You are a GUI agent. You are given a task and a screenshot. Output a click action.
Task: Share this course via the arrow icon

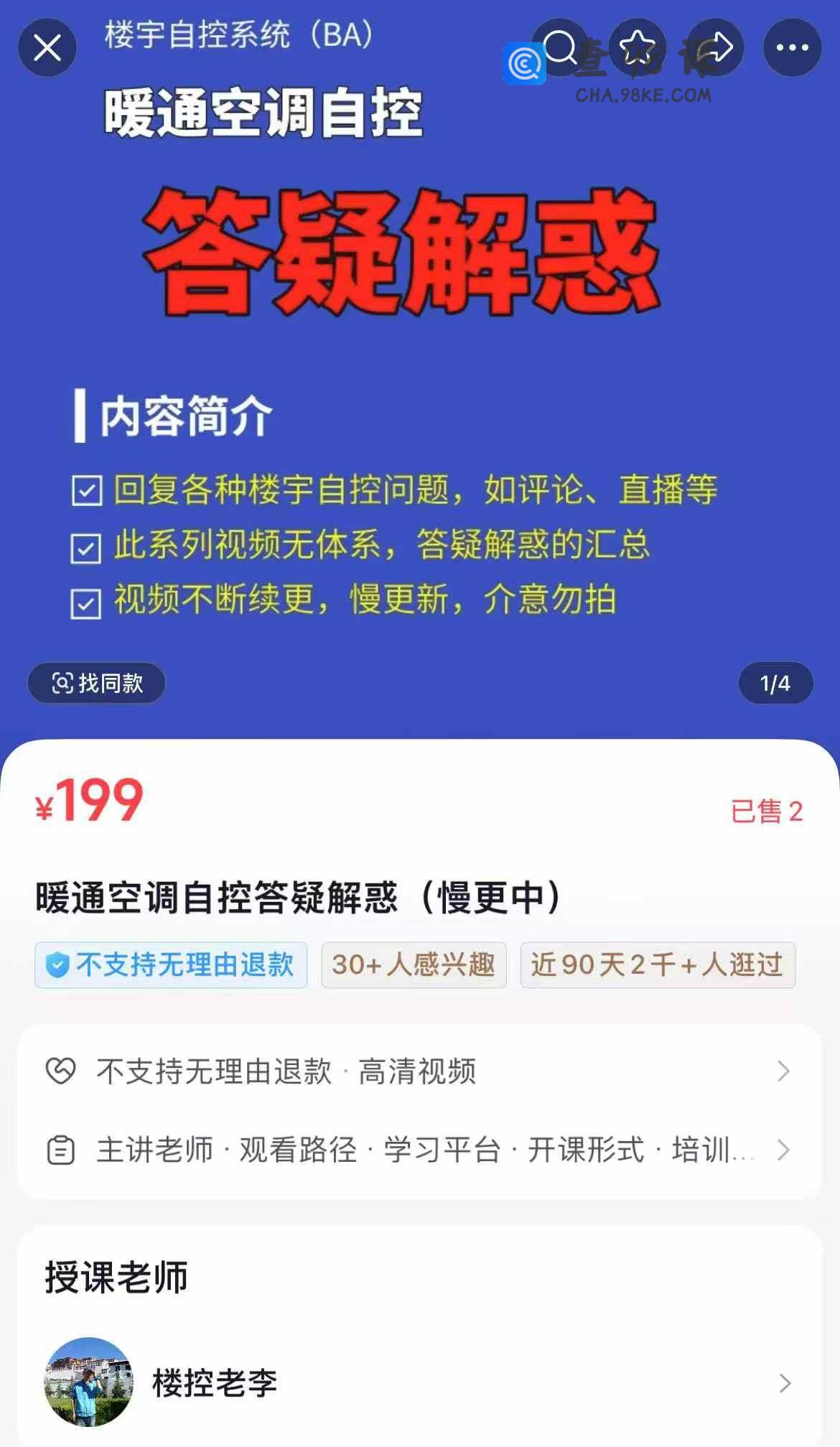715,48
